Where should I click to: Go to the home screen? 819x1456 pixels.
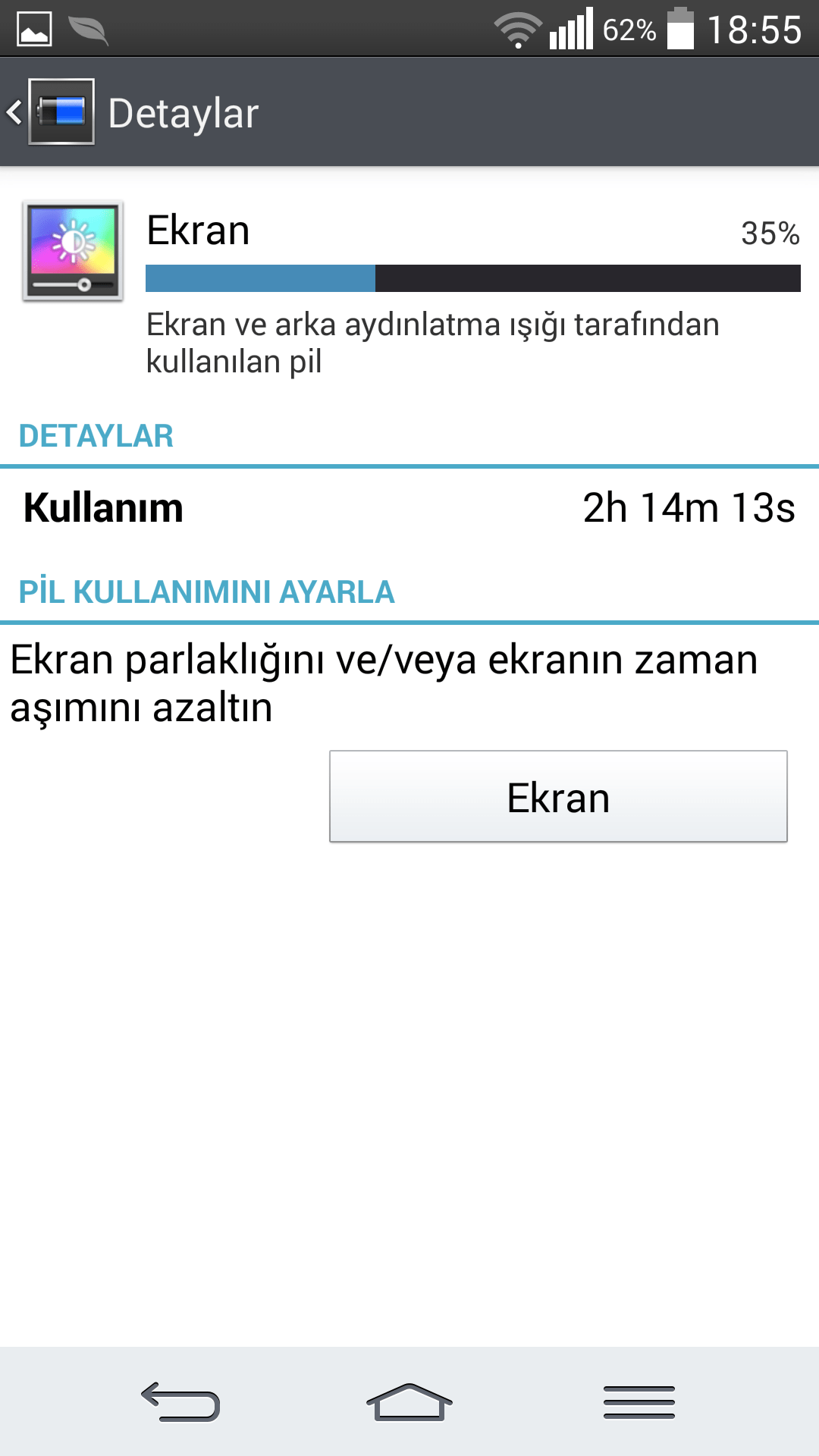[409, 1401]
